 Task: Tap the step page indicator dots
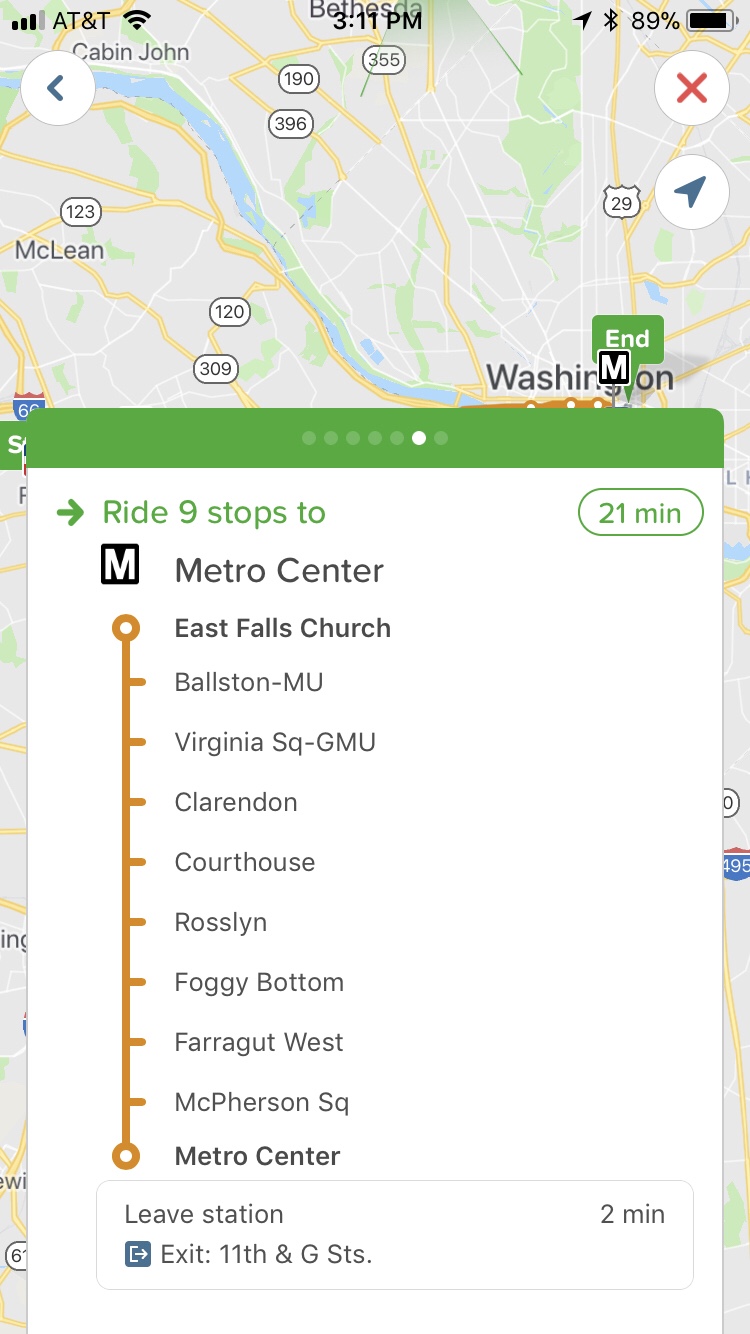click(375, 438)
